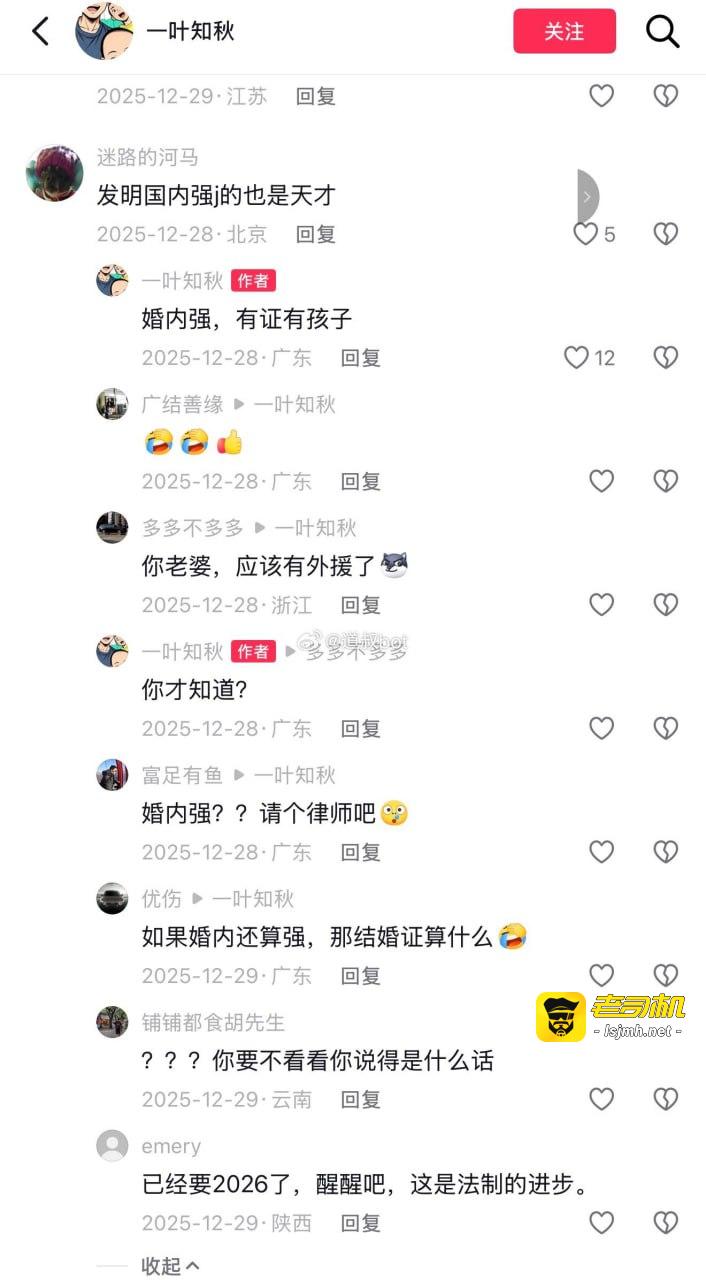
Task: Like 迷路的河马's comment
Action: [586, 234]
